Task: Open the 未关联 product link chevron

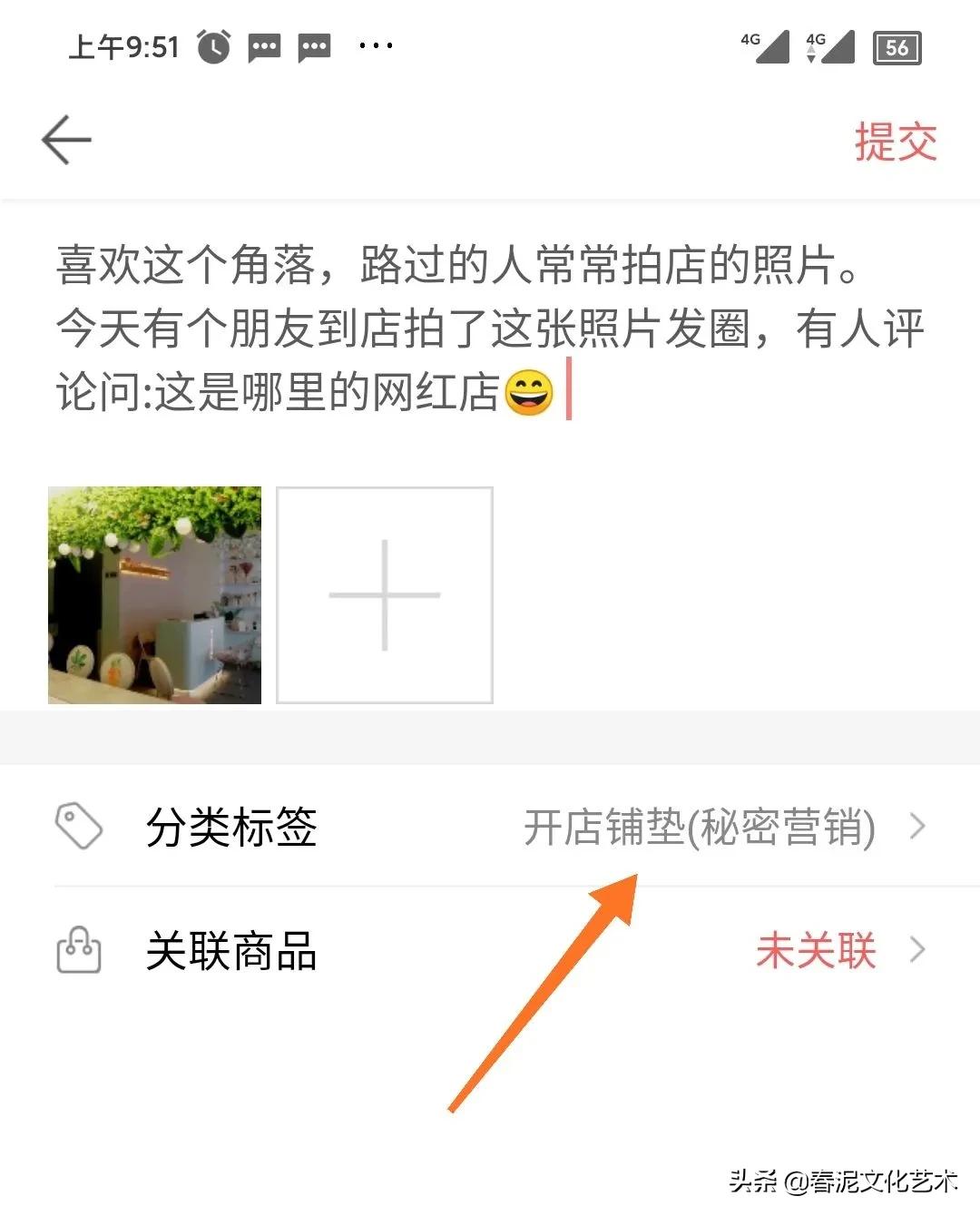Action: (916, 952)
